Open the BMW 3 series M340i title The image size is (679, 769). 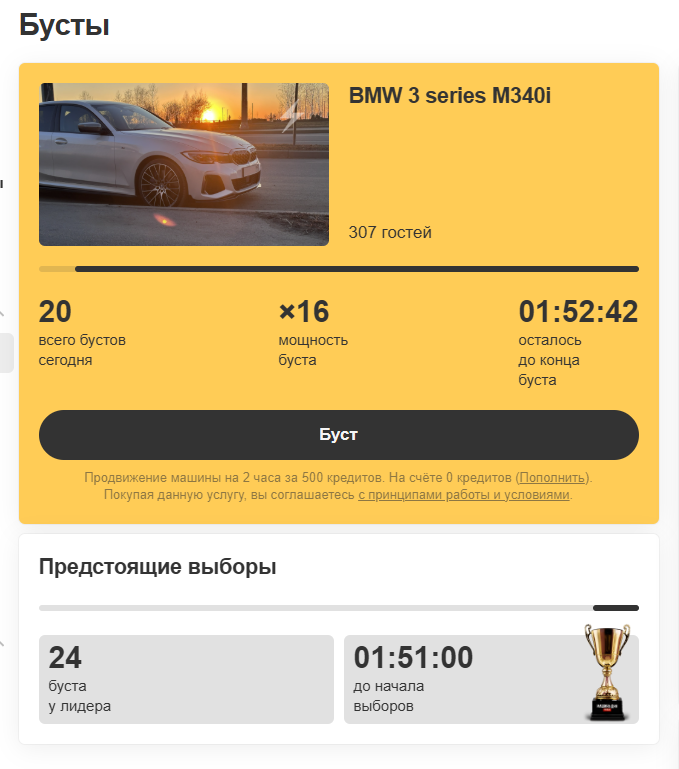click(450, 96)
